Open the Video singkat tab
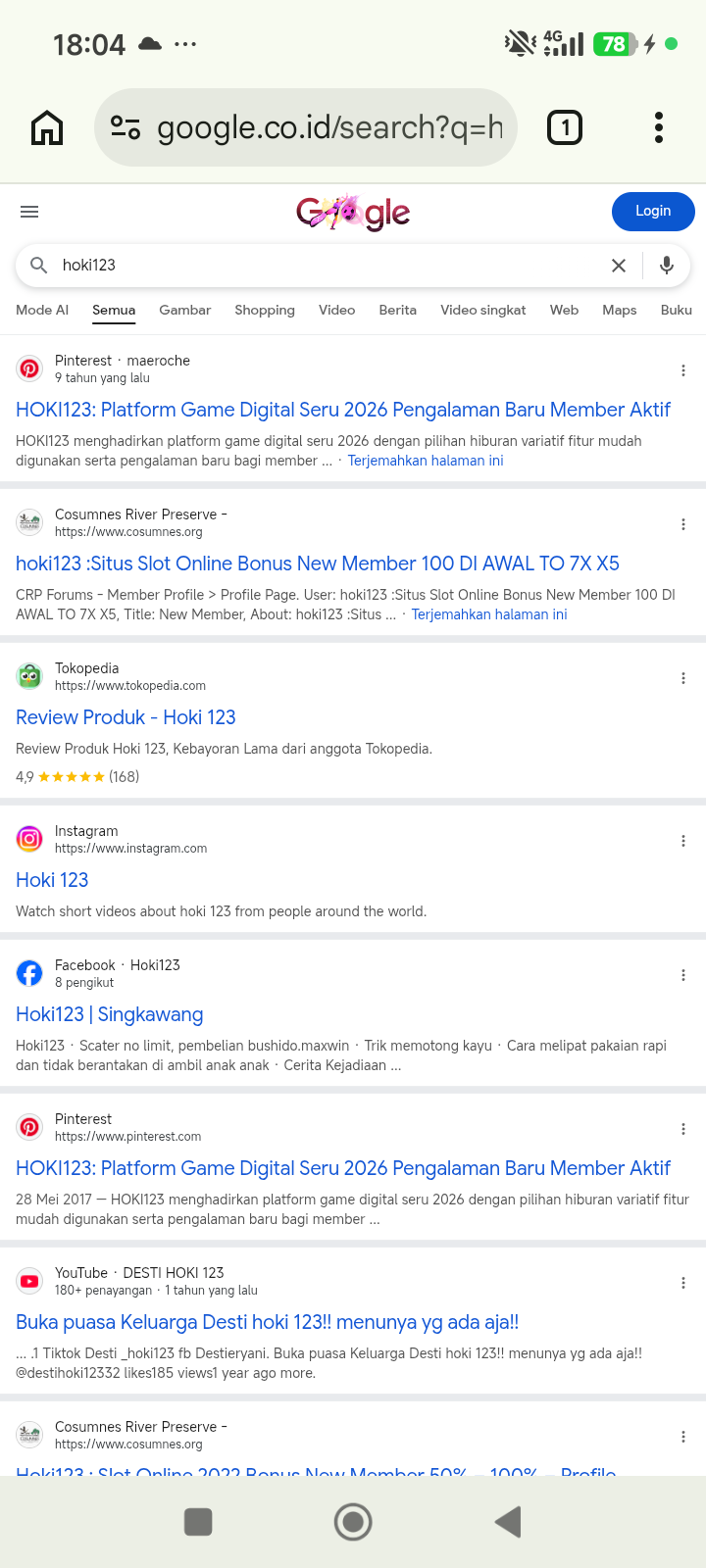706x1568 pixels. coord(483,310)
